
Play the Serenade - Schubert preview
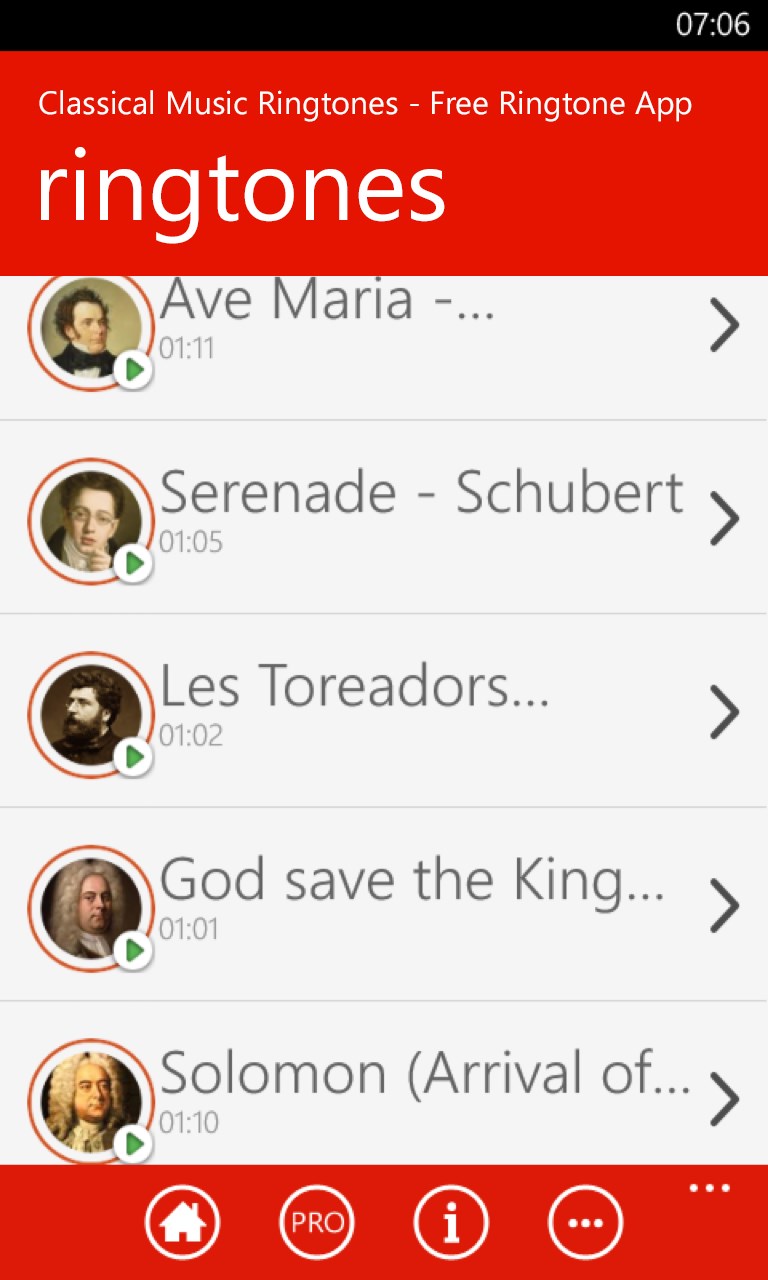click(133, 564)
